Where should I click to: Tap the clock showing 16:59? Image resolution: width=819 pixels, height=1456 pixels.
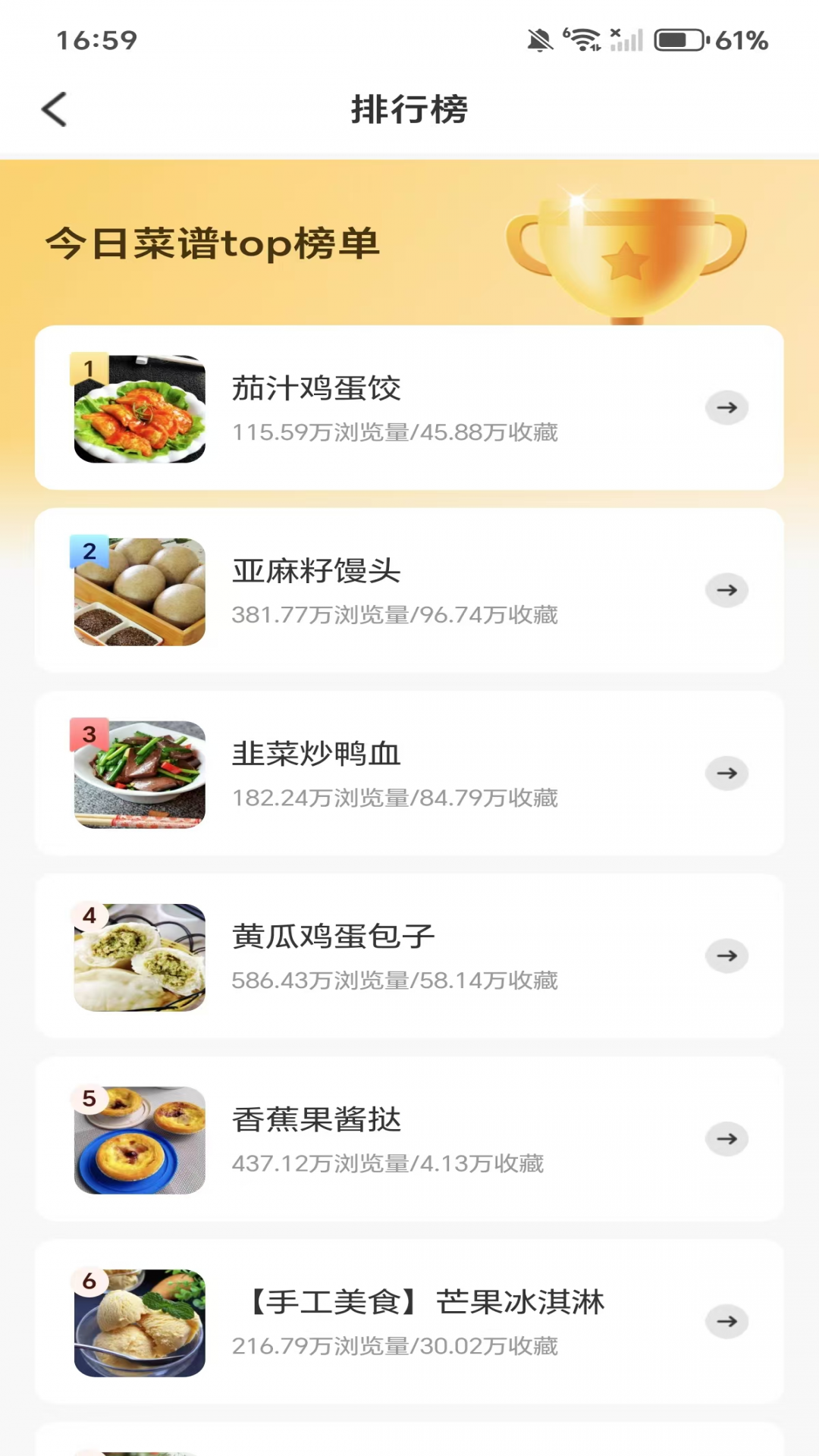[x=96, y=41]
